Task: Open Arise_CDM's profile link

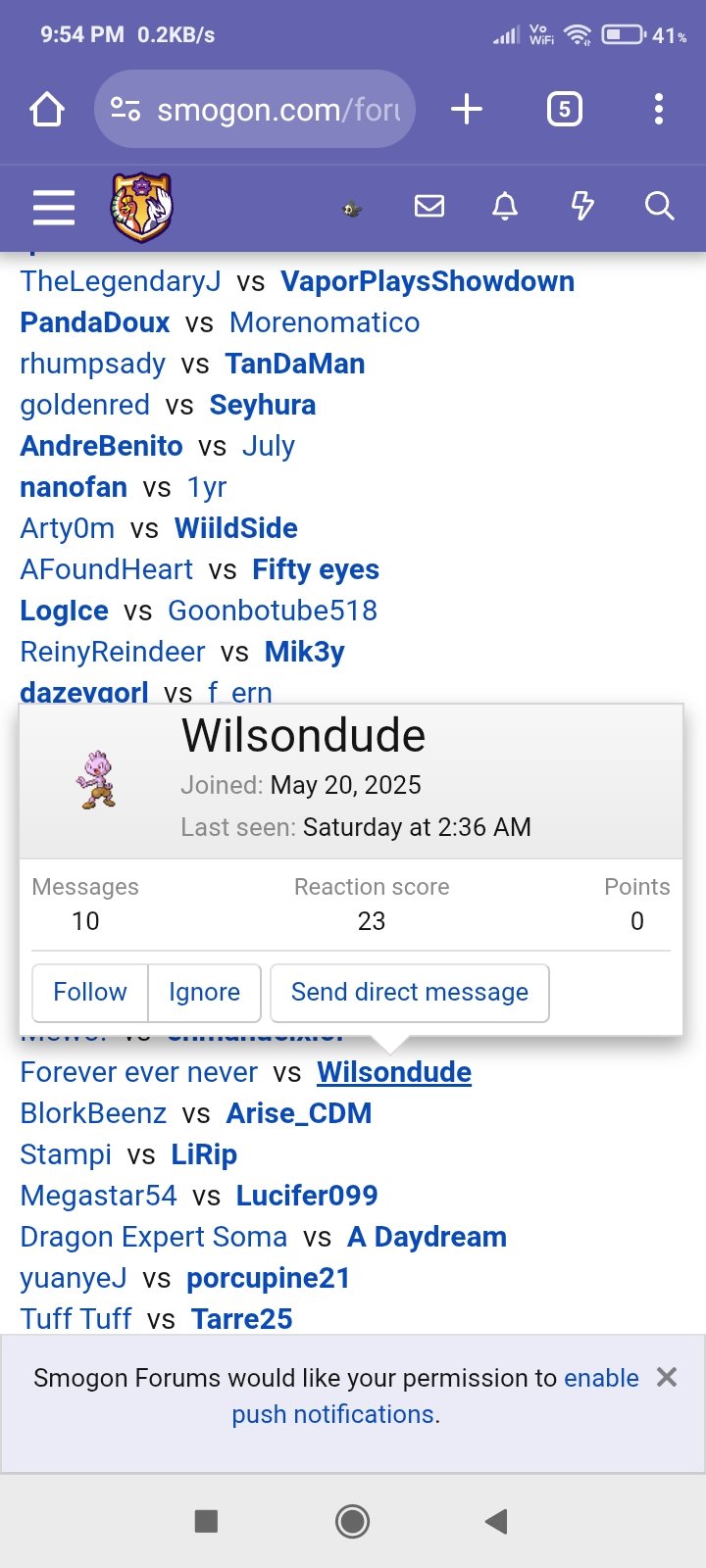Action: click(x=299, y=1113)
